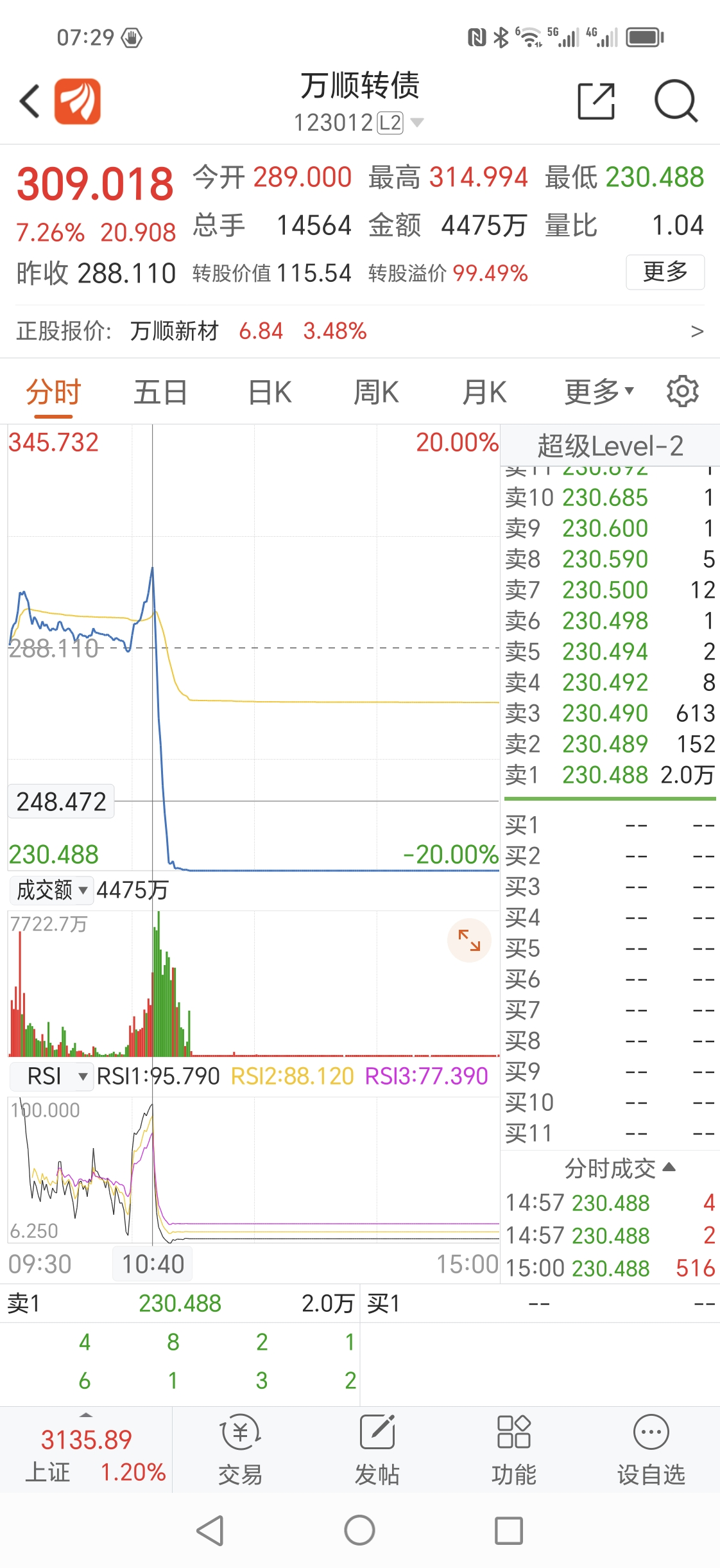Open chart settings gear
The image size is (720, 1568).
(x=683, y=391)
